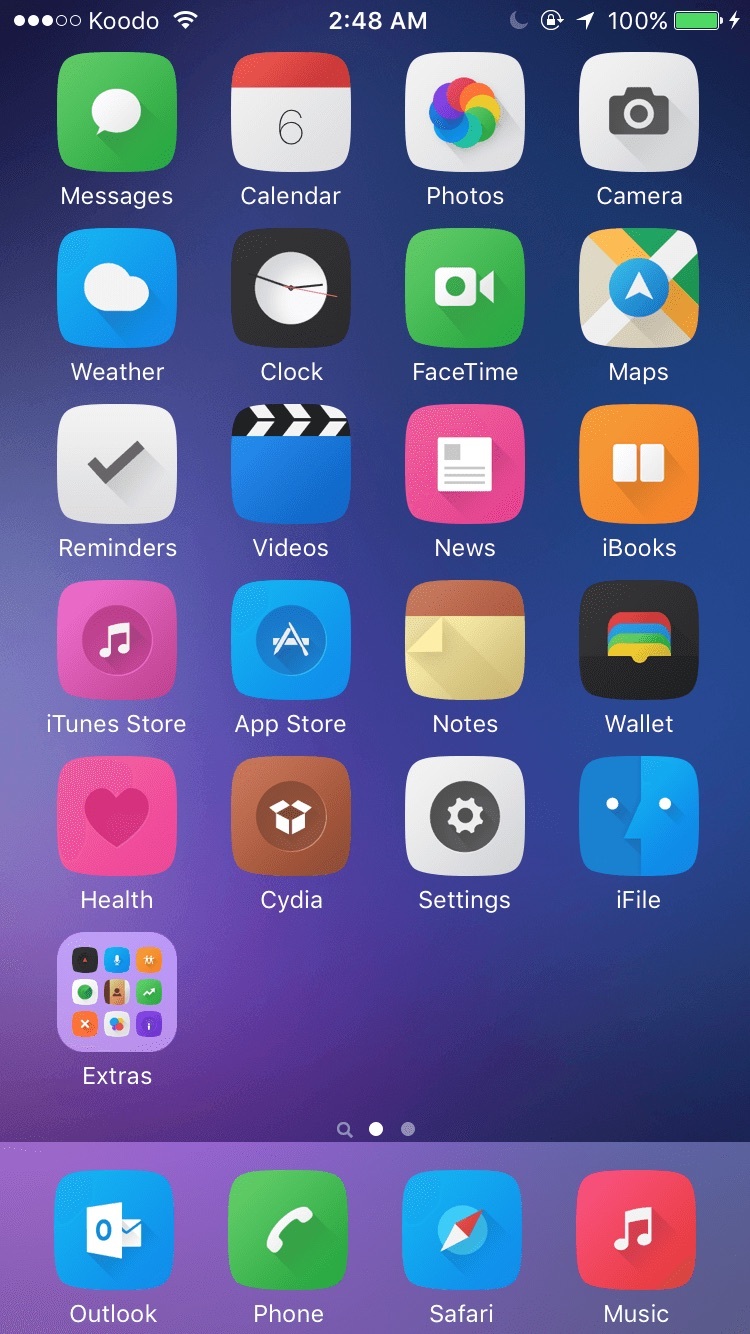Open Wallet
The width and height of the screenshot is (750, 1334).
[x=639, y=640]
